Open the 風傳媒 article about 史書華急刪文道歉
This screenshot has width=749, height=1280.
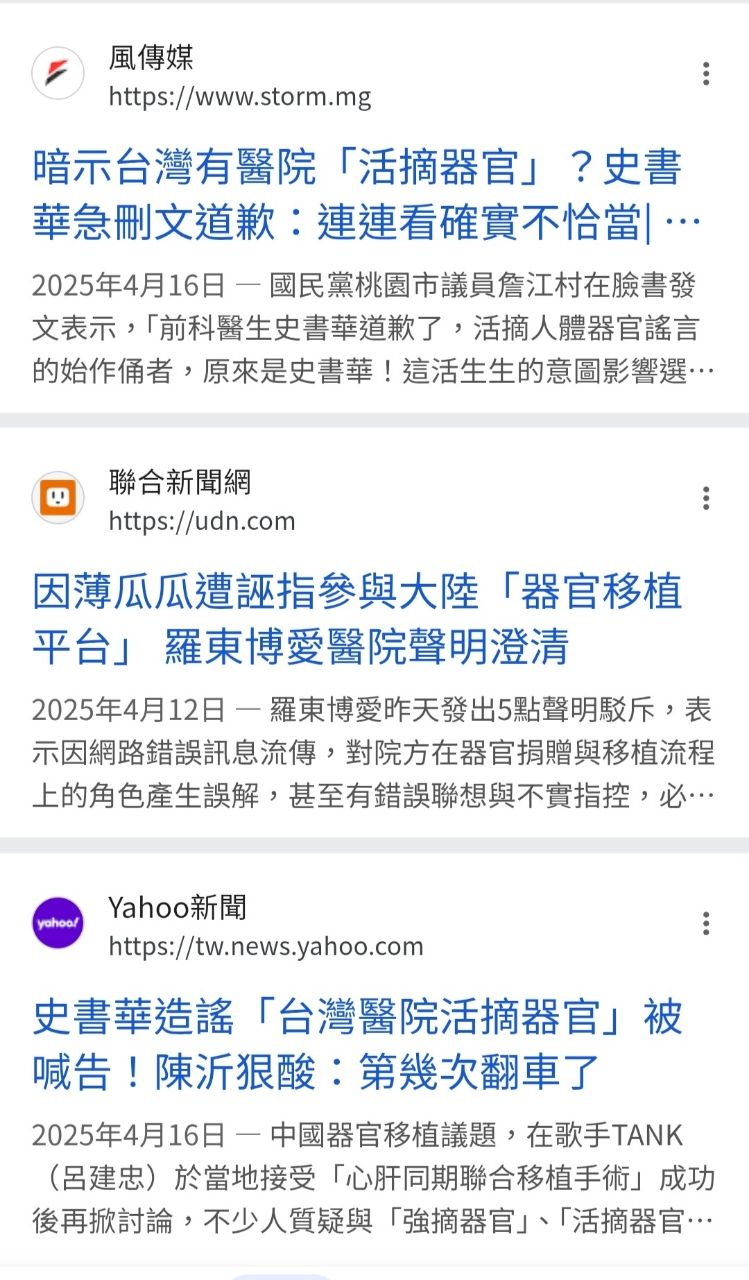[357, 194]
